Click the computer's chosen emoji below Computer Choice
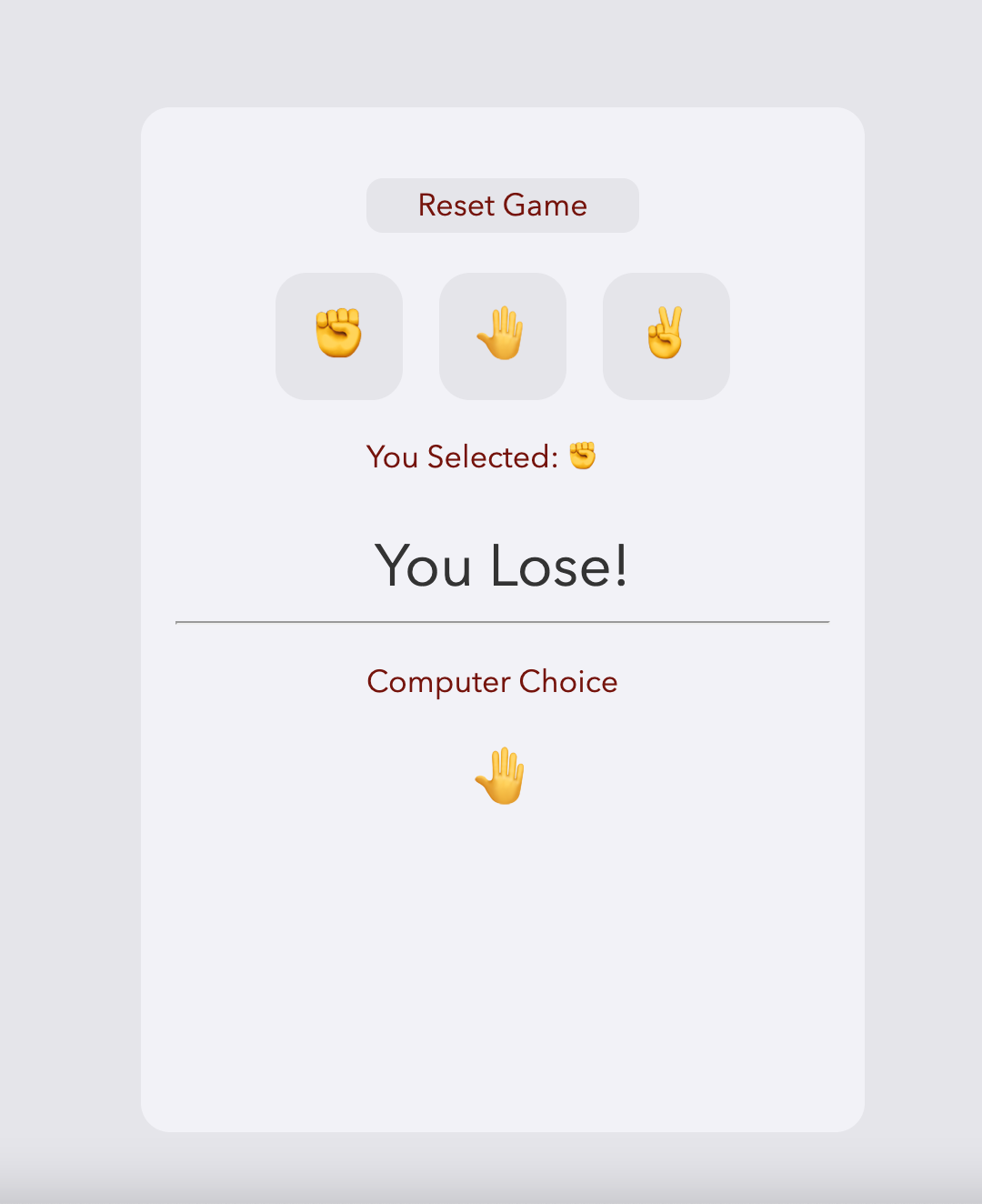Screen dimensions: 982x1204 coord(502,775)
